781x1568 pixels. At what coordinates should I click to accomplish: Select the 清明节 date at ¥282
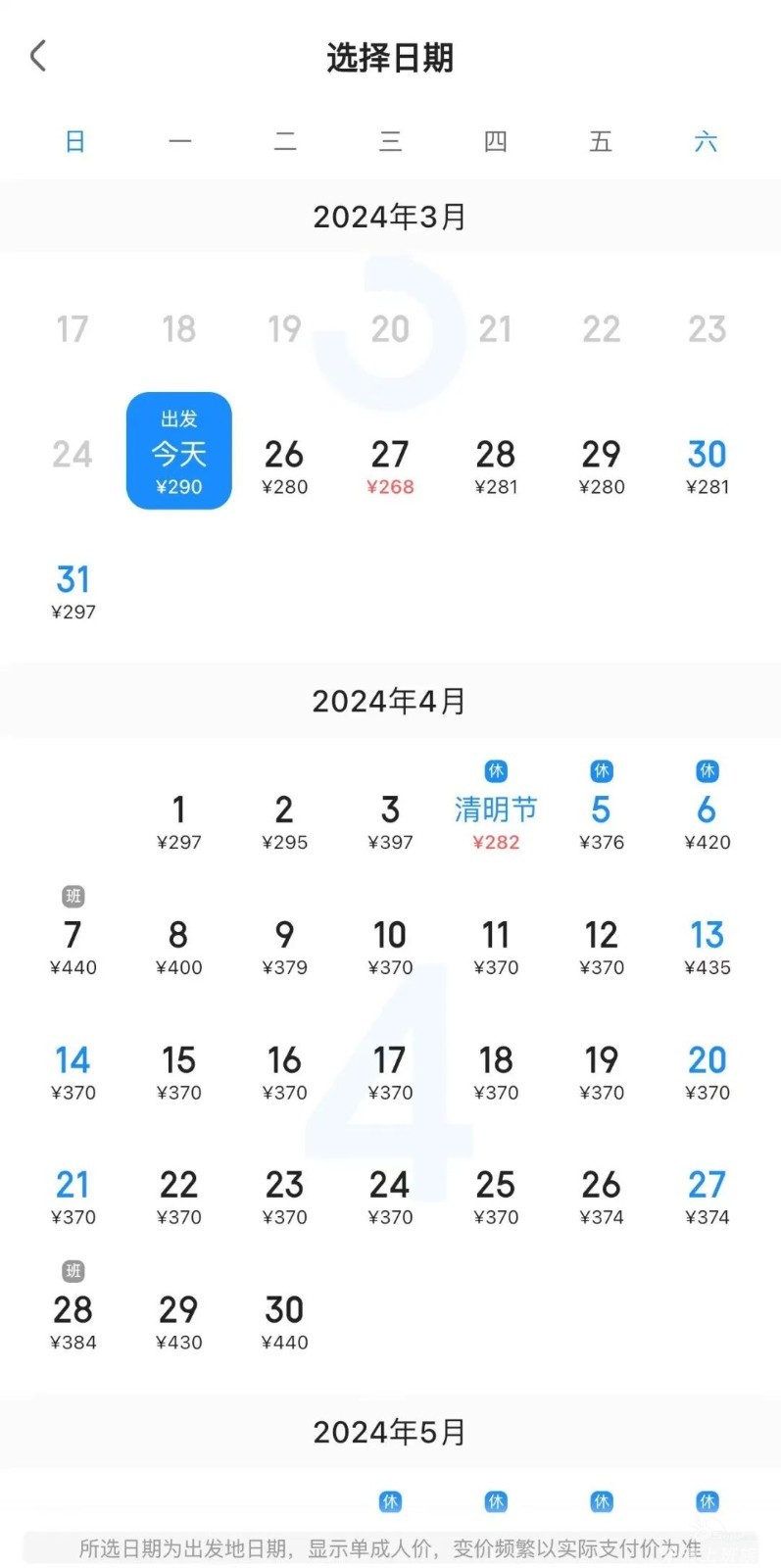coord(496,809)
